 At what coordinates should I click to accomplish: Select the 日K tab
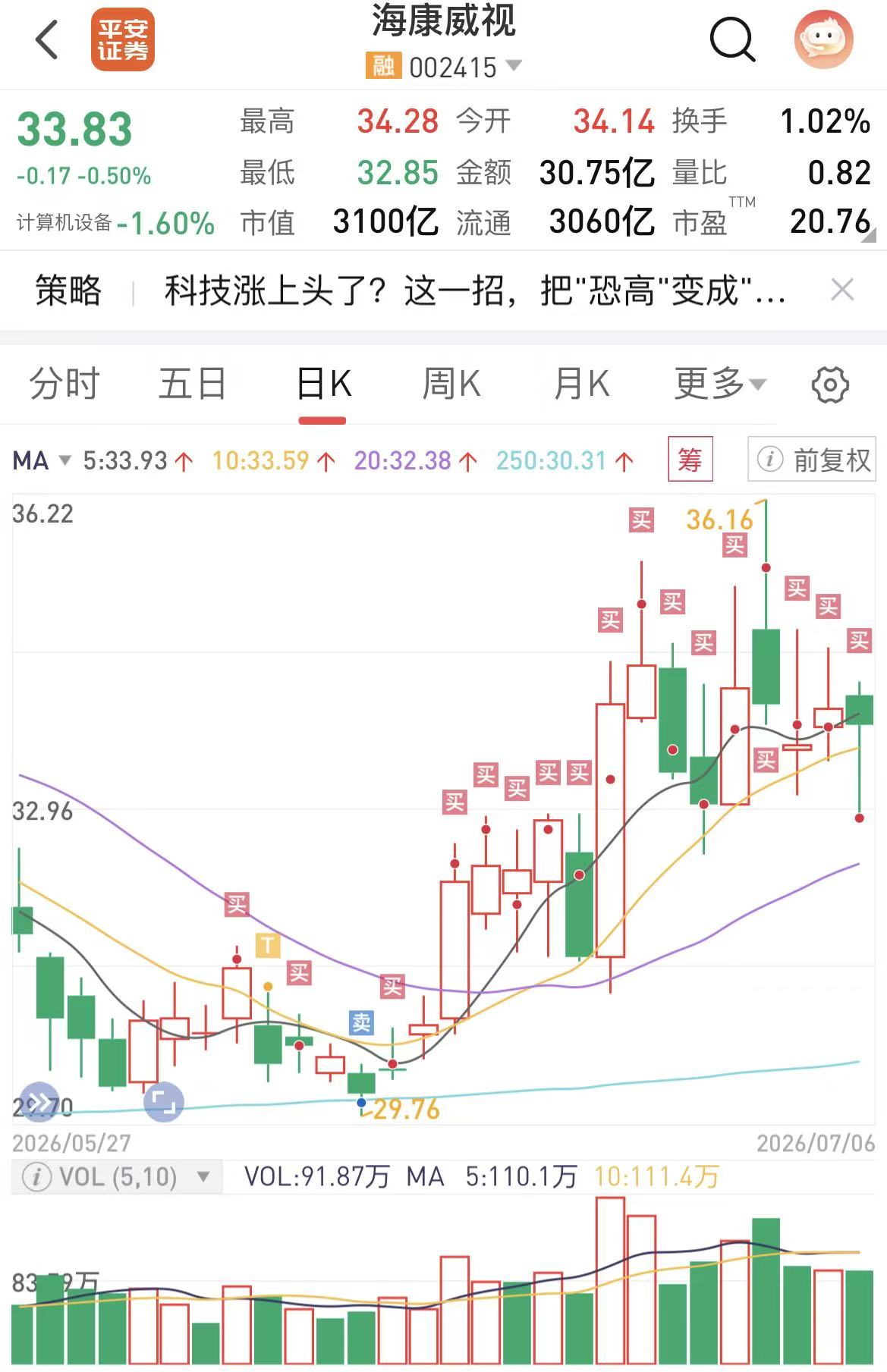[x=323, y=384]
